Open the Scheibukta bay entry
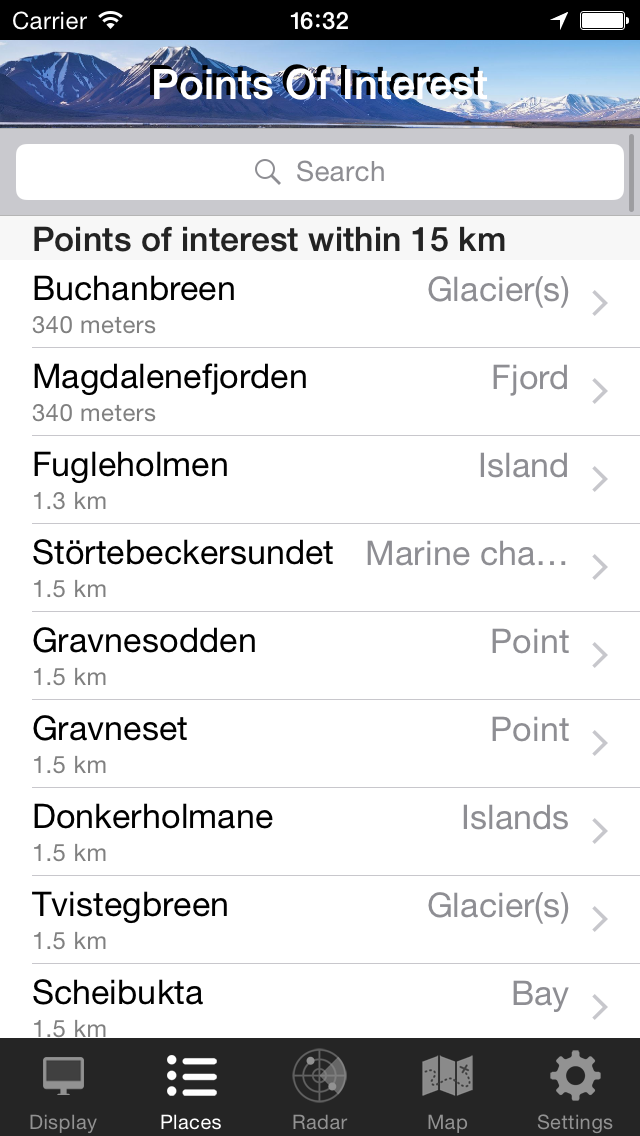 click(320, 1001)
